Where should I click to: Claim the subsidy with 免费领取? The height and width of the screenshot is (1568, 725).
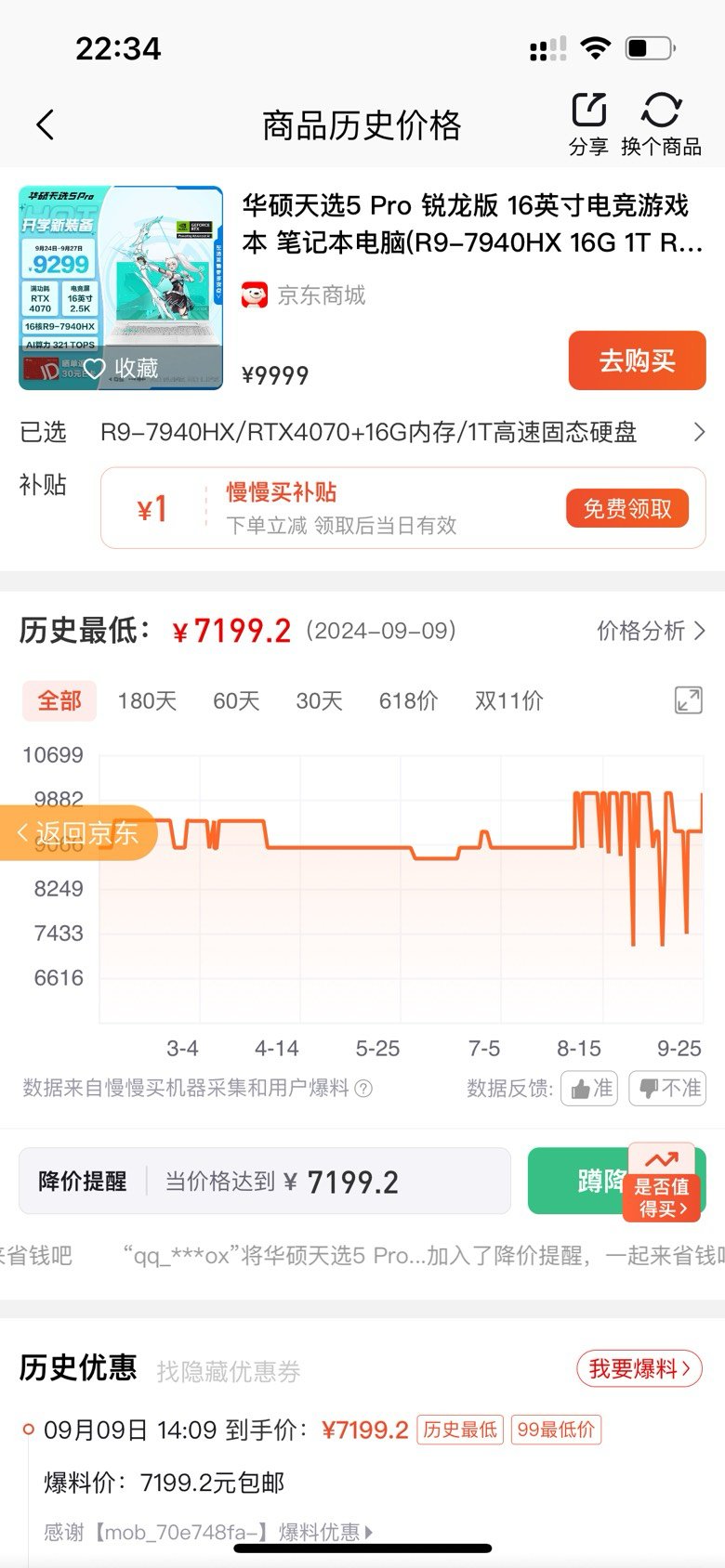[x=627, y=508]
